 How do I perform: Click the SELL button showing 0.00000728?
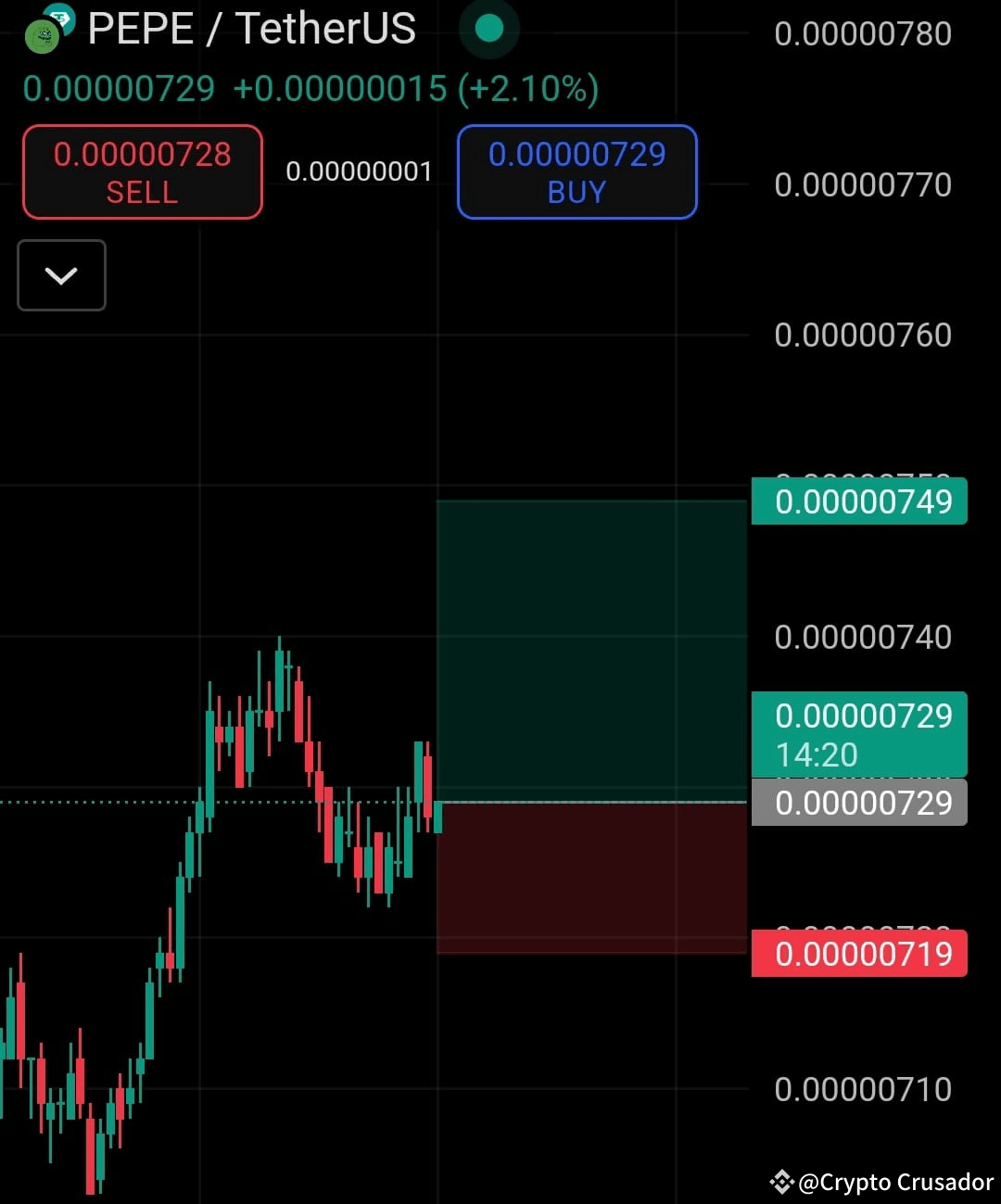click(x=141, y=172)
